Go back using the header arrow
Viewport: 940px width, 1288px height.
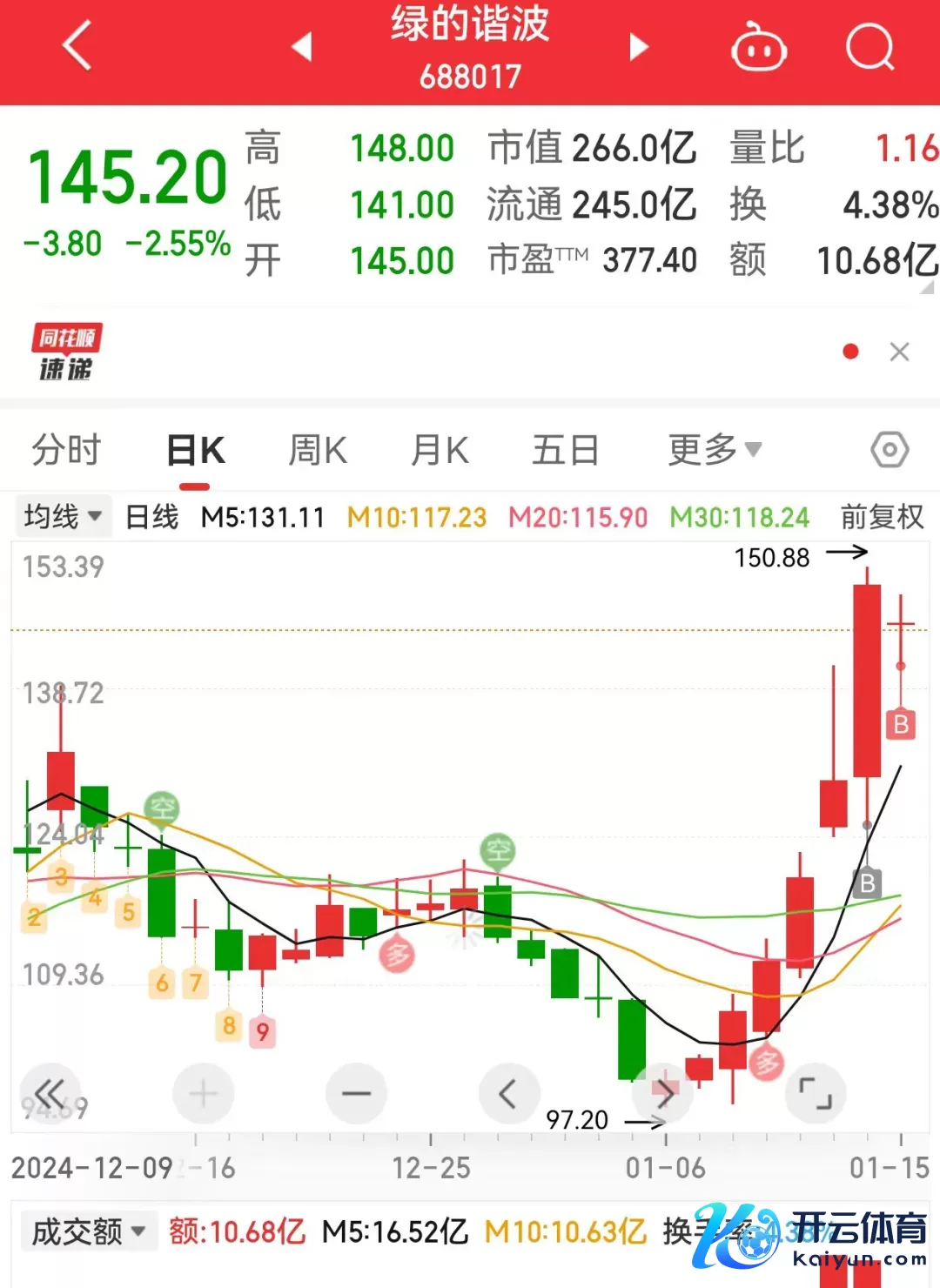(77, 45)
